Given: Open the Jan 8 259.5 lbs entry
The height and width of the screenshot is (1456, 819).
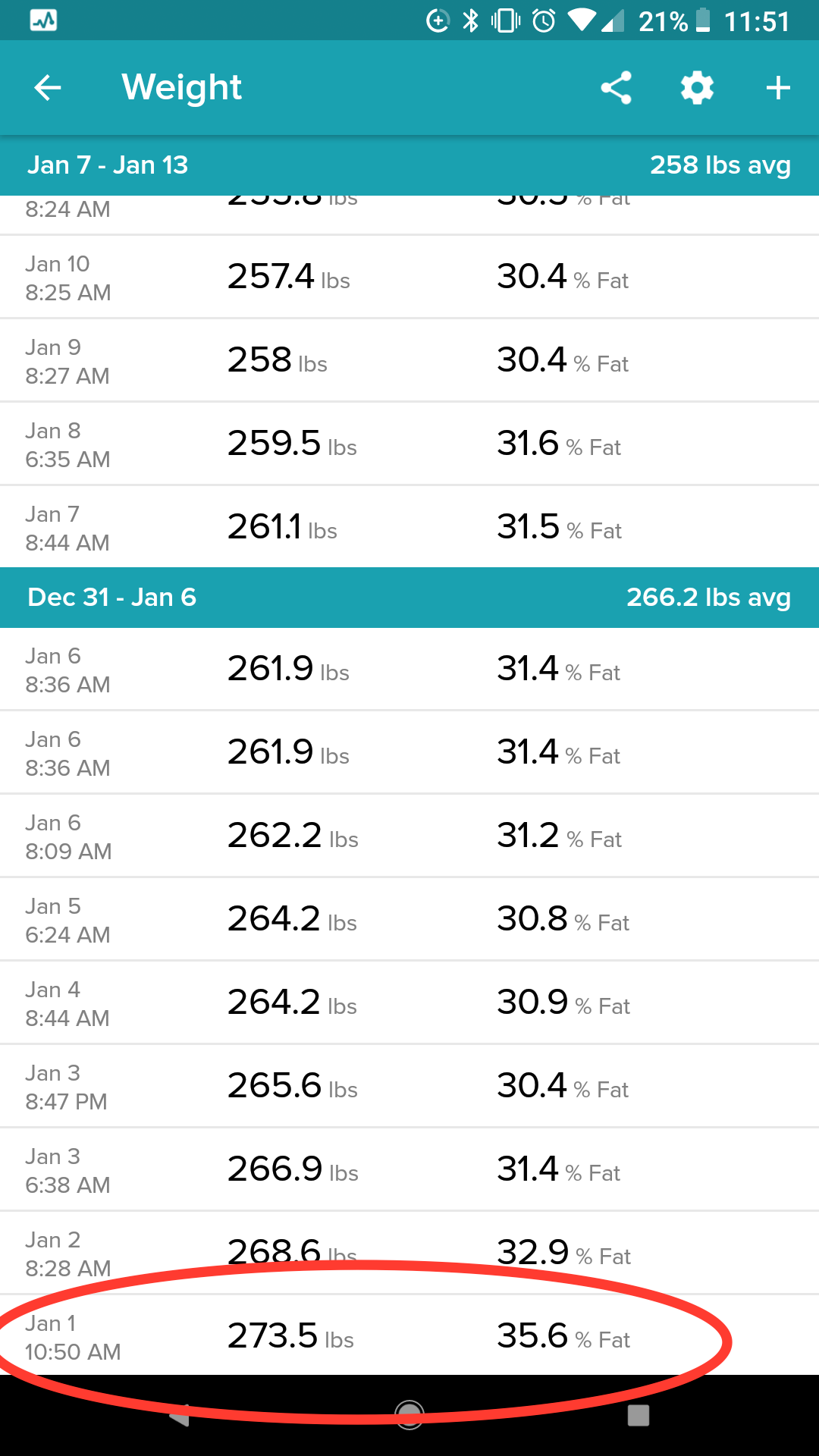Looking at the screenshot, I should coord(409,444).
